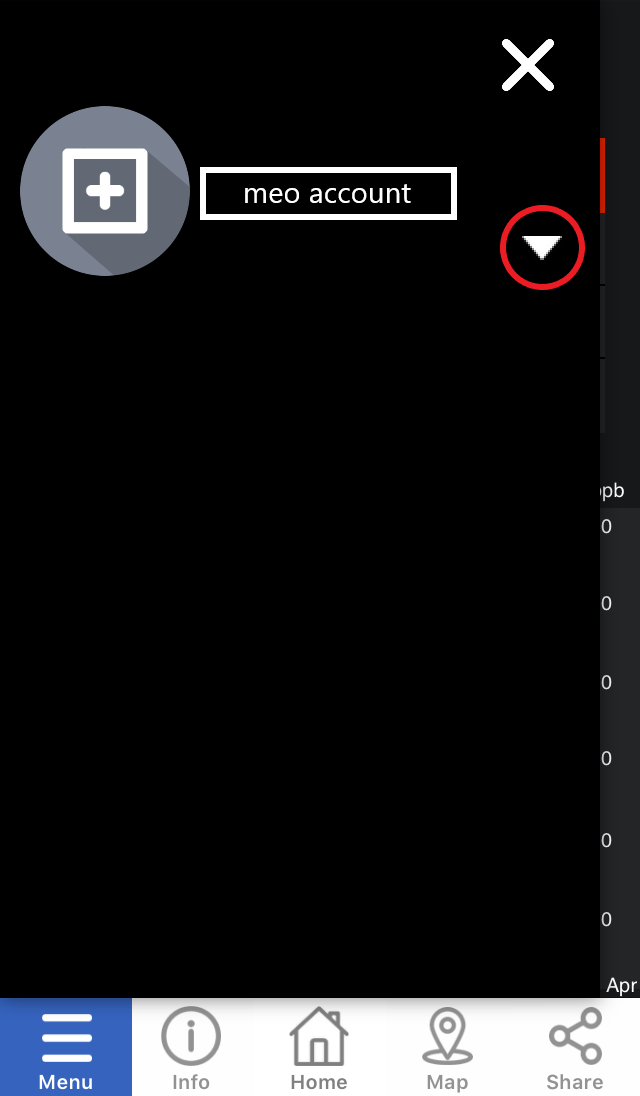Open the Map tab

pyautogui.click(x=447, y=1047)
